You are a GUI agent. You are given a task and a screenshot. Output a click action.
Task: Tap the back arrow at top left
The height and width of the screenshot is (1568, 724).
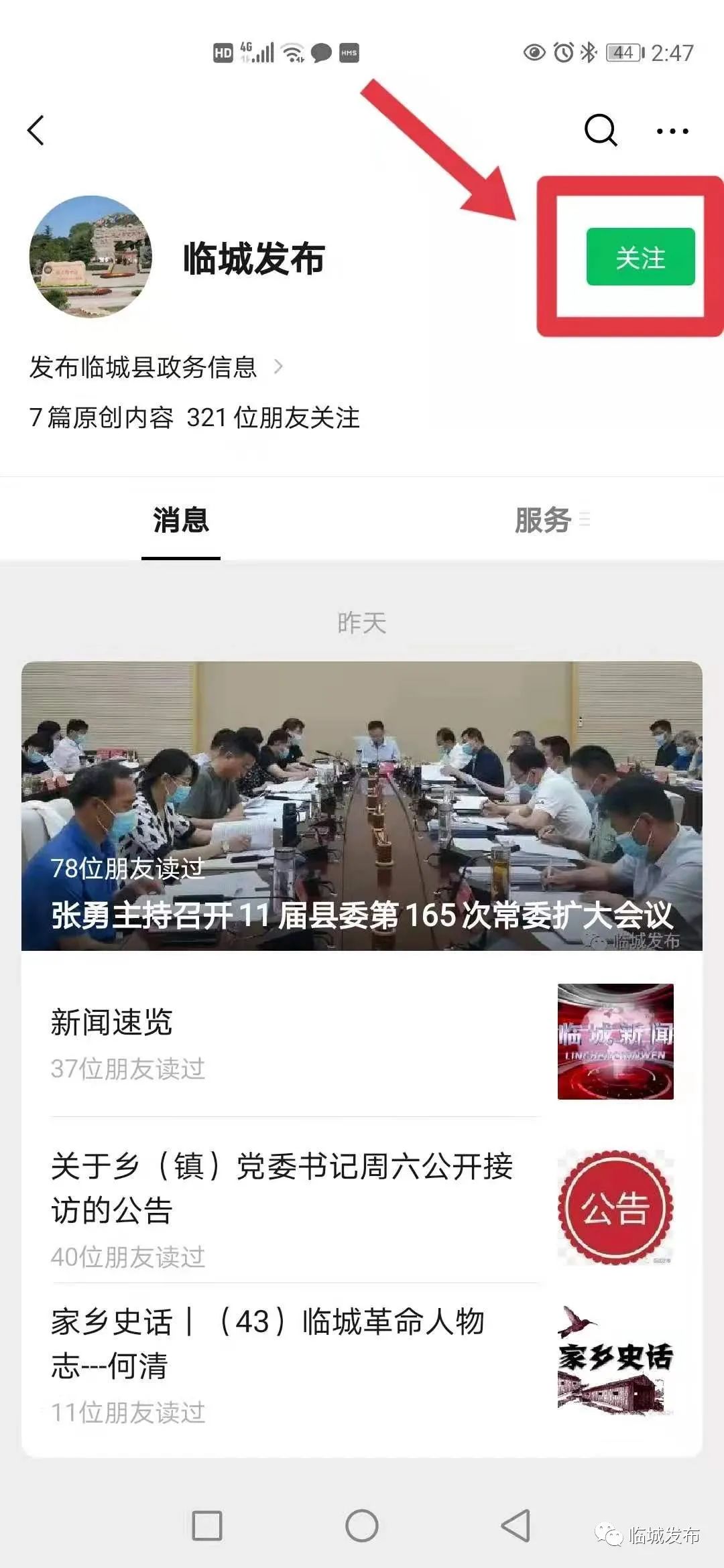37,131
